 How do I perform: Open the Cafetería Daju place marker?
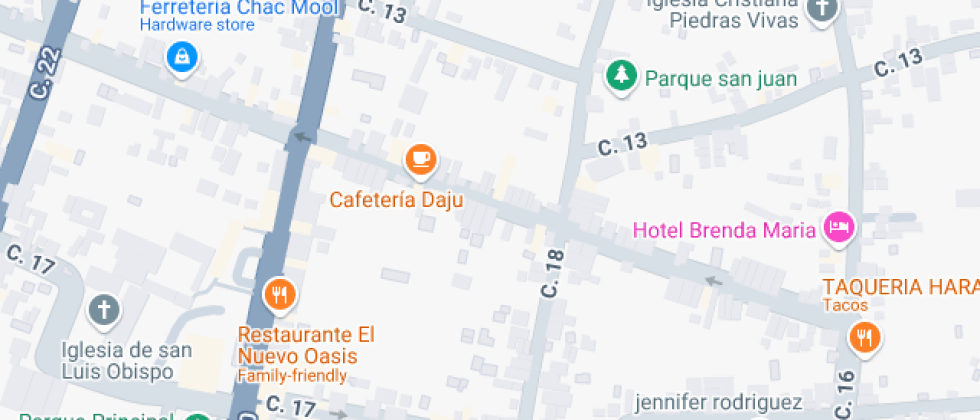pyautogui.click(x=421, y=158)
